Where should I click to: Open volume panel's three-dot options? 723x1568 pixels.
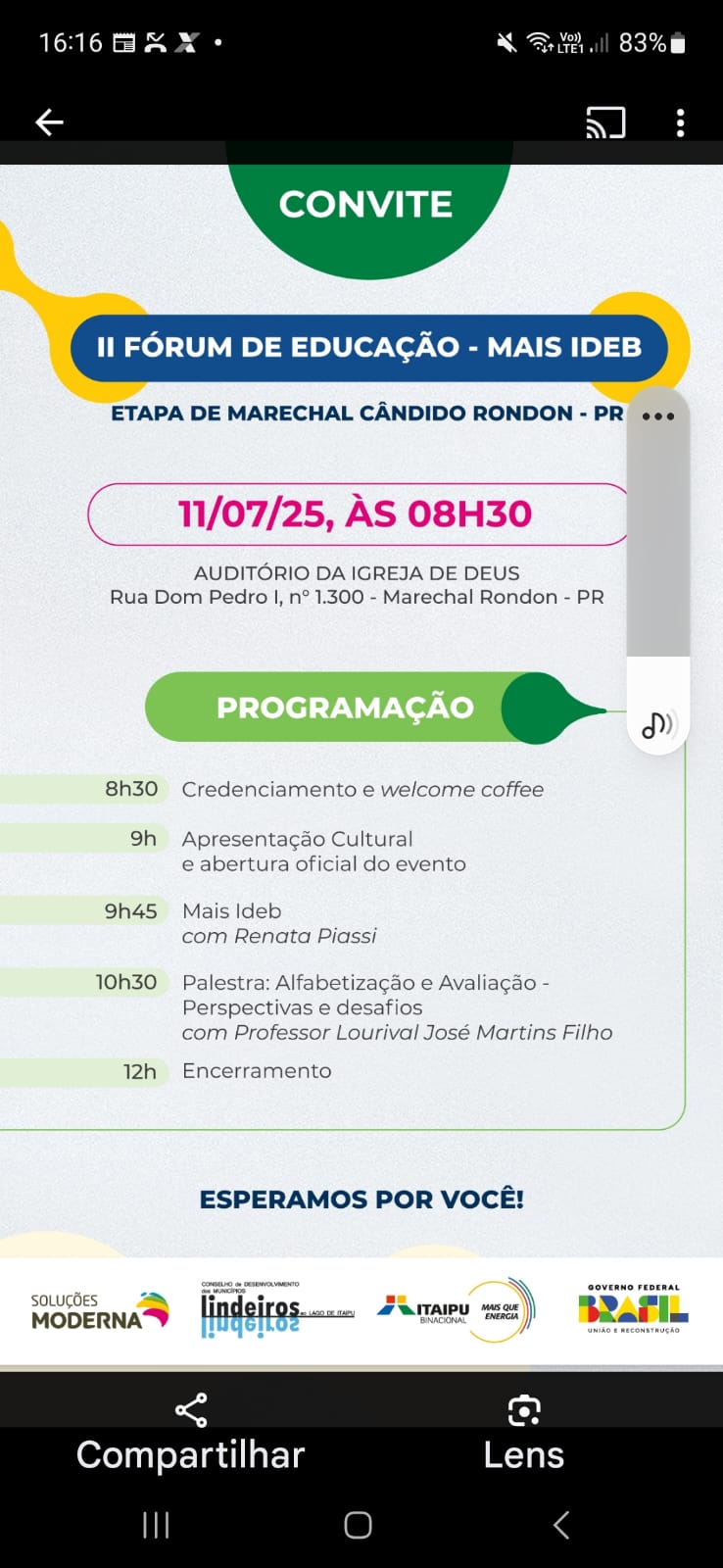point(658,416)
